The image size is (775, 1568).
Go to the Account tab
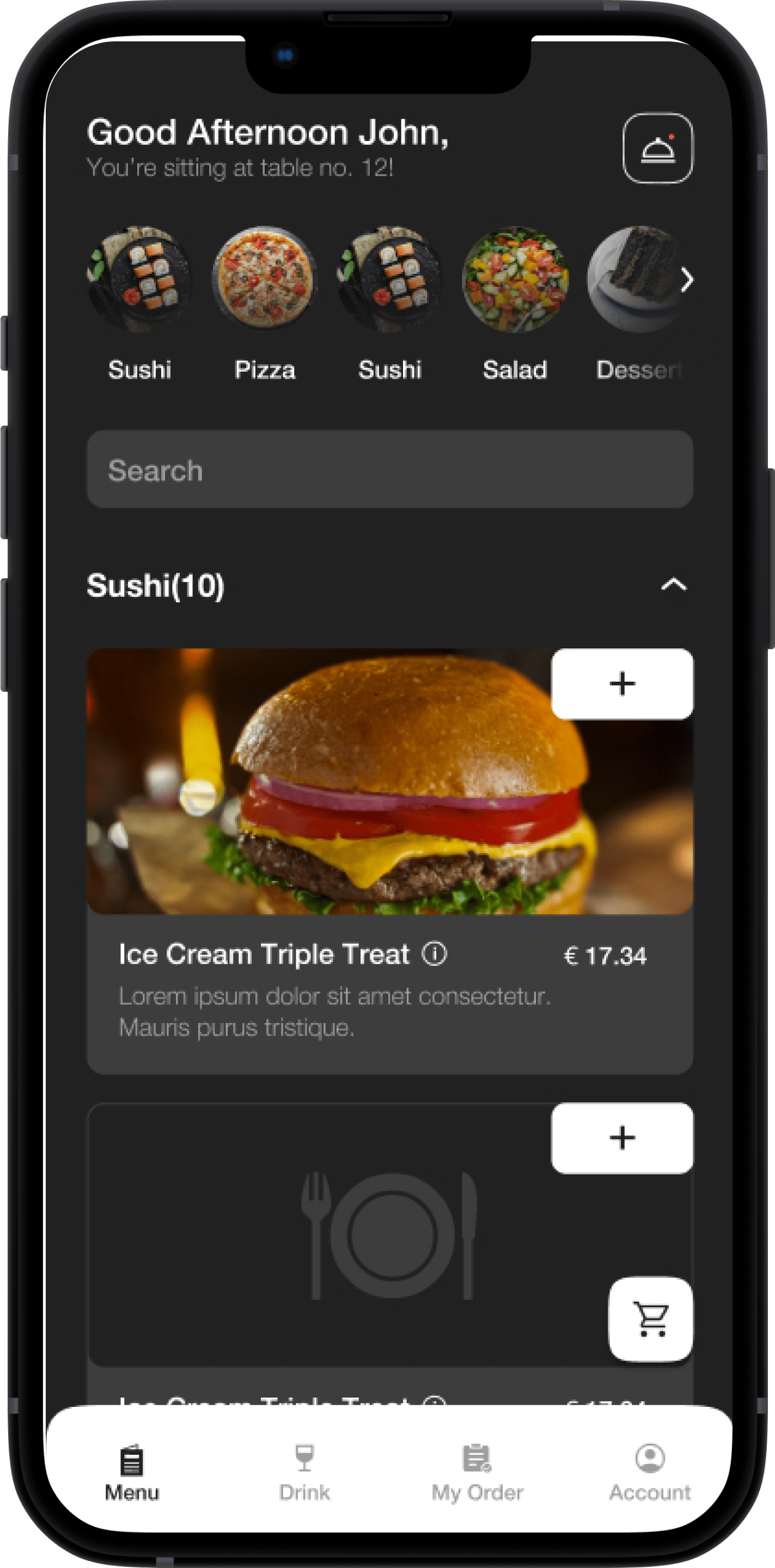pos(650,1473)
